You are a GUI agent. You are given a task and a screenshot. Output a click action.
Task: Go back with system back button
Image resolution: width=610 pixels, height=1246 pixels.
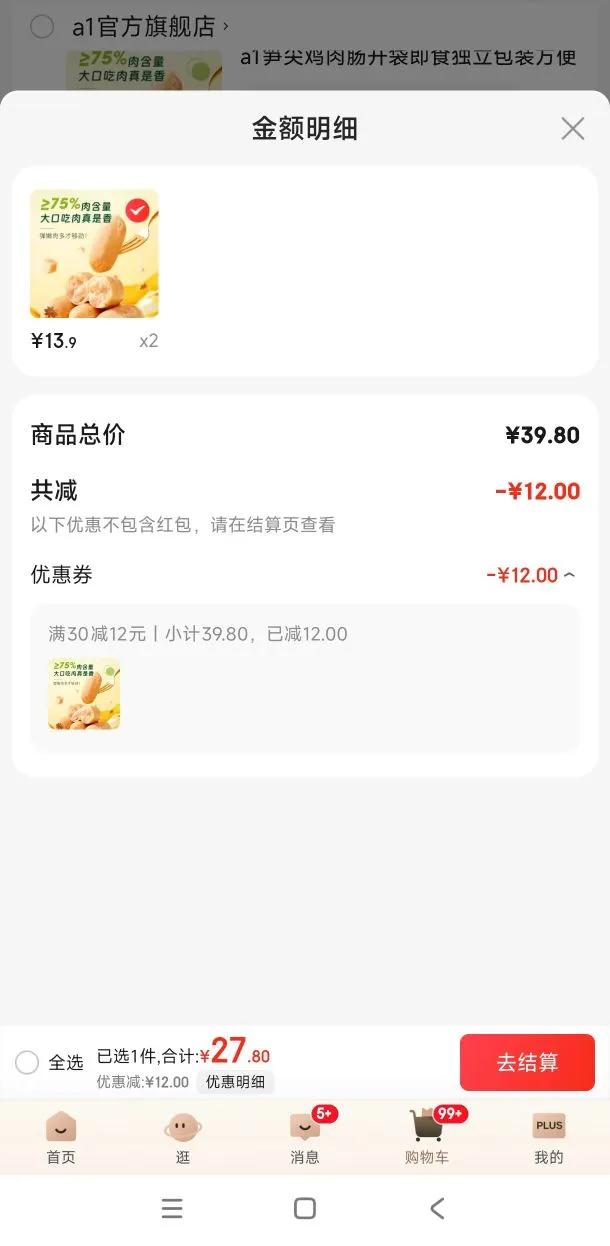pyautogui.click(x=437, y=1208)
